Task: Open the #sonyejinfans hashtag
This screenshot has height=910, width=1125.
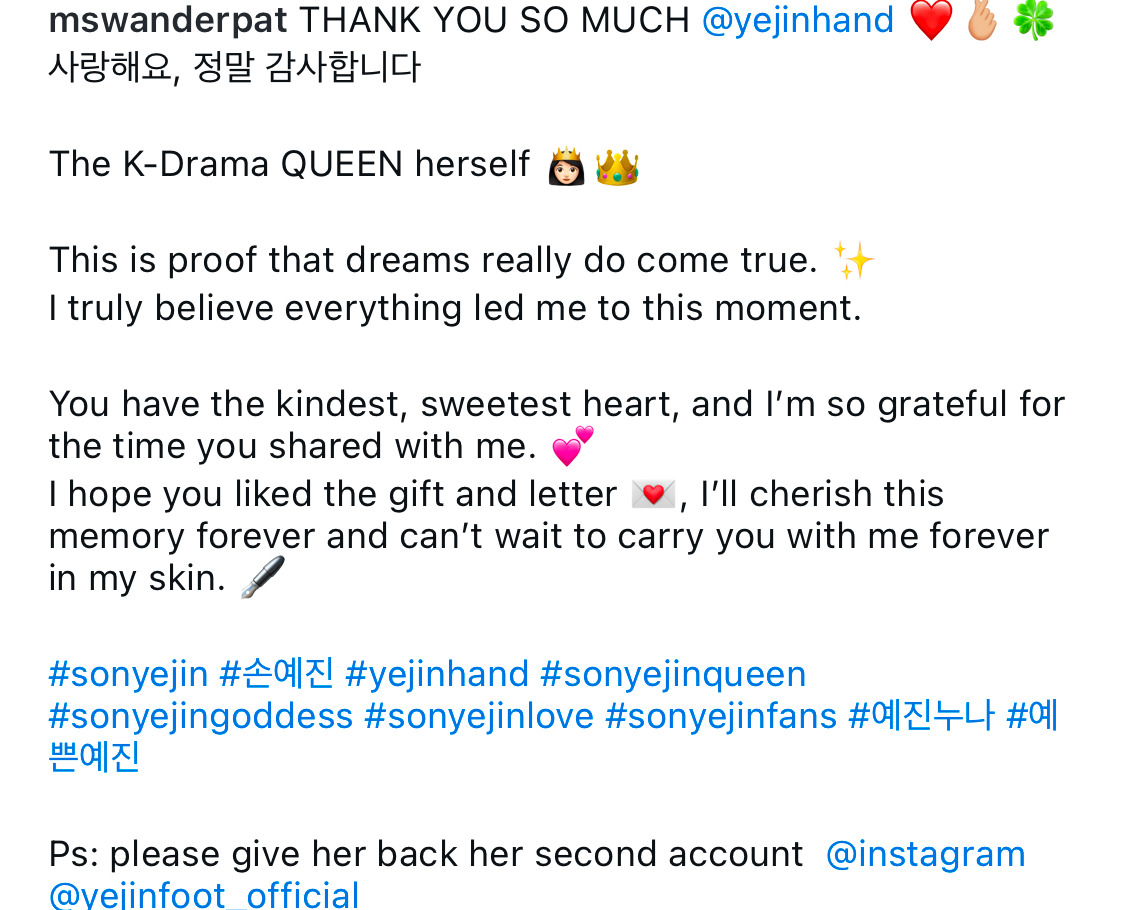Action: click(x=720, y=716)
